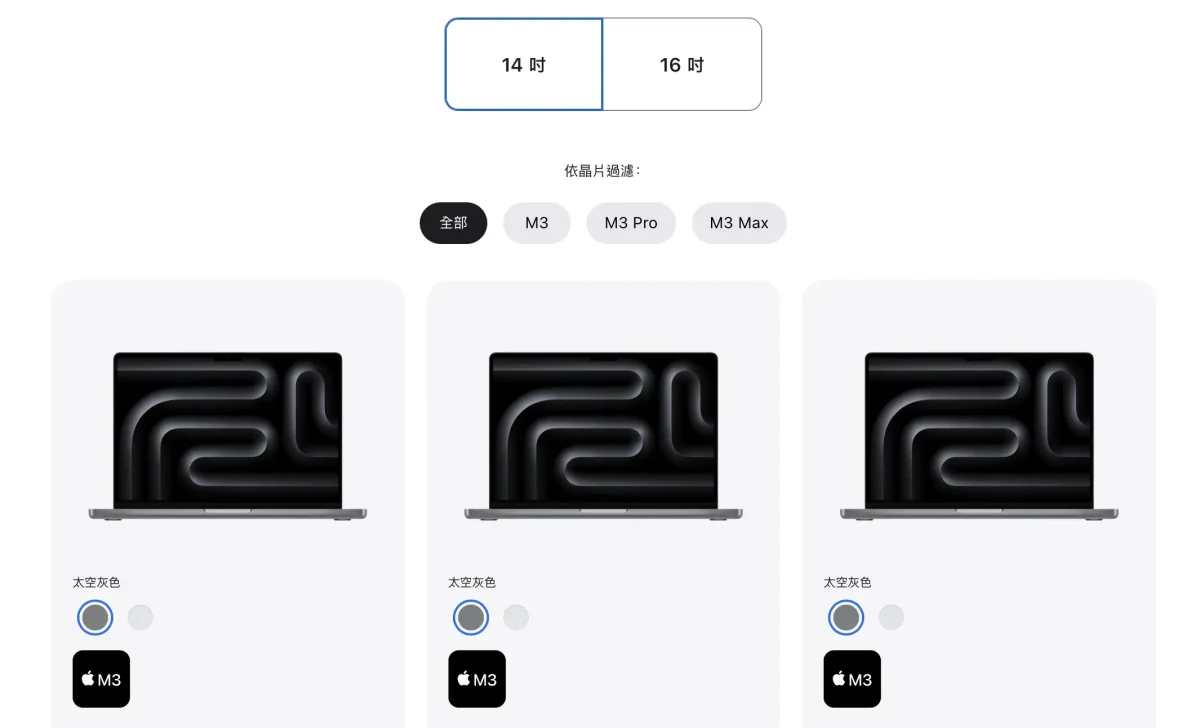Viewport: 1200px width, 728px height.
Task: Filter models by M3 Pro chip
Action: click(x=631, y=223)
